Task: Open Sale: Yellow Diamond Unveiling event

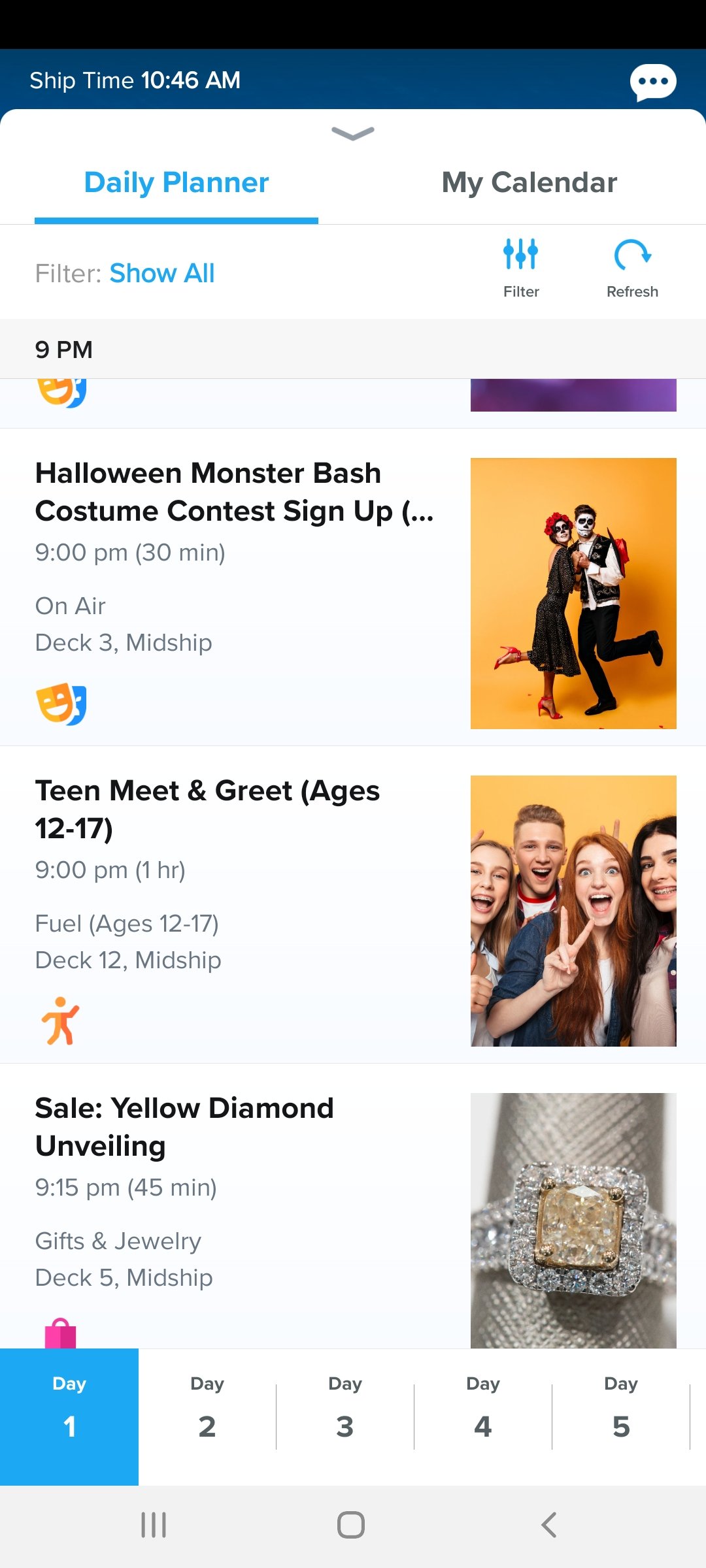Action: pos(353,1207)
